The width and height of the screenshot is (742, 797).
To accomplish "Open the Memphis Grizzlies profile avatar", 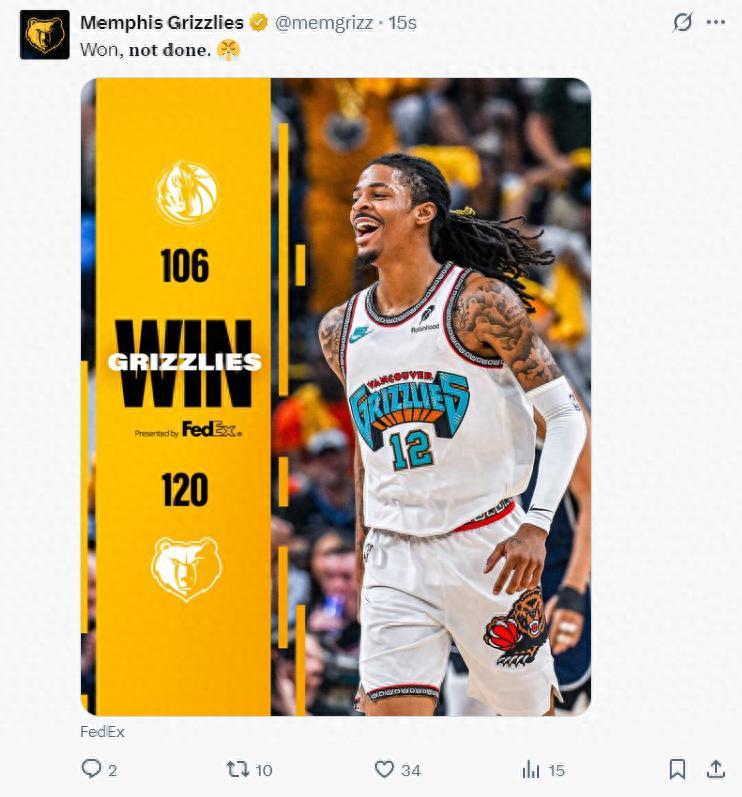I will (x=45, y=35).
